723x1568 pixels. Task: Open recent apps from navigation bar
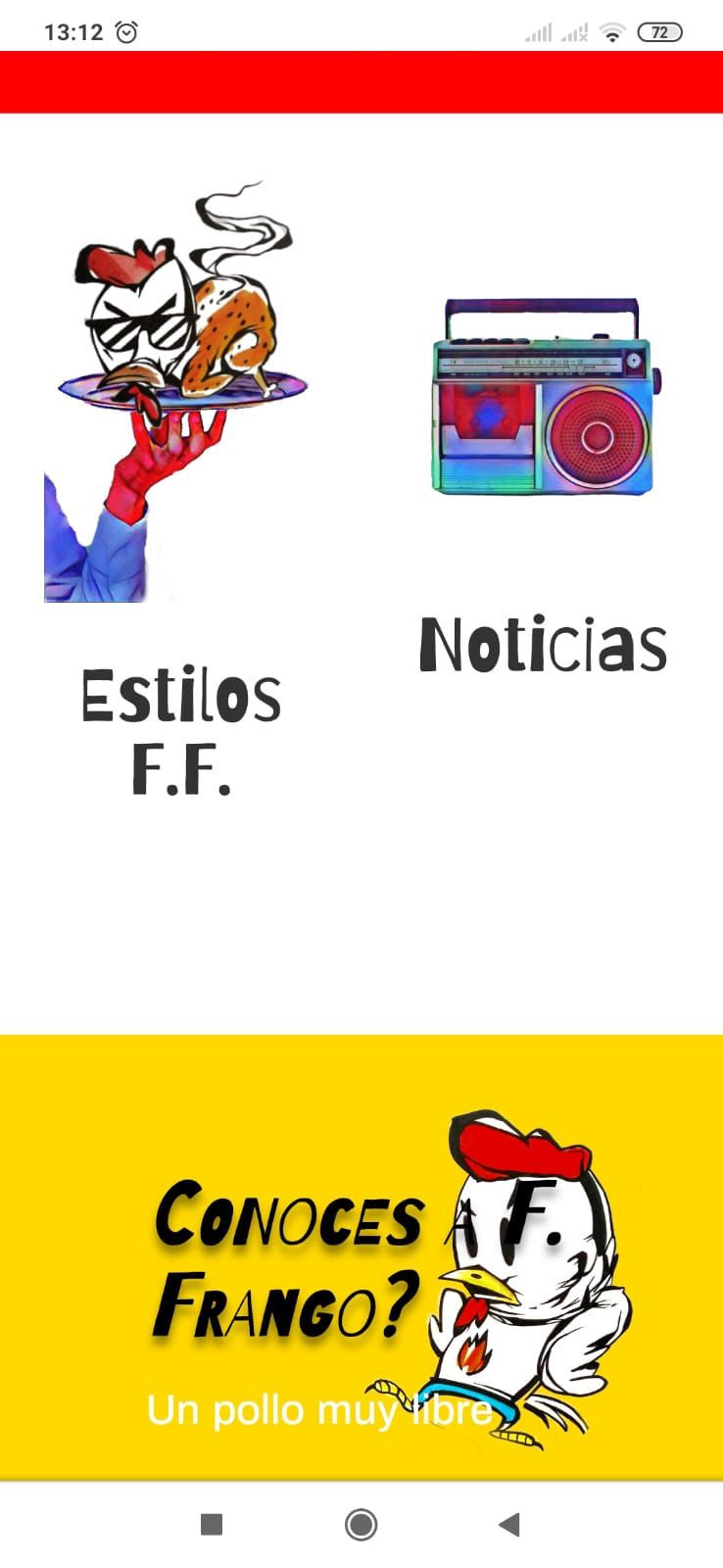pos(212,1524)
